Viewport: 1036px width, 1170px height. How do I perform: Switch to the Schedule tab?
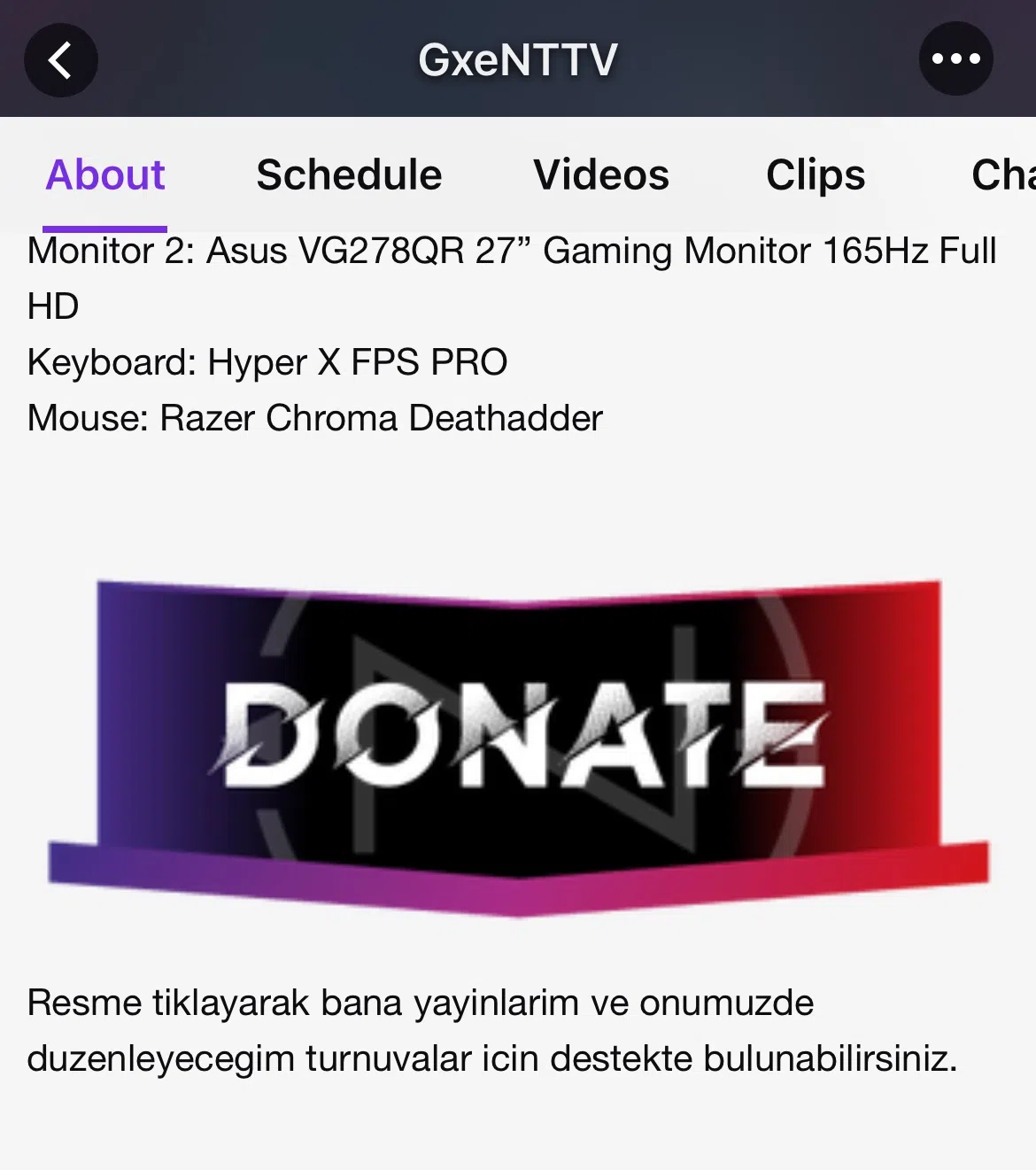click(349, 175)
